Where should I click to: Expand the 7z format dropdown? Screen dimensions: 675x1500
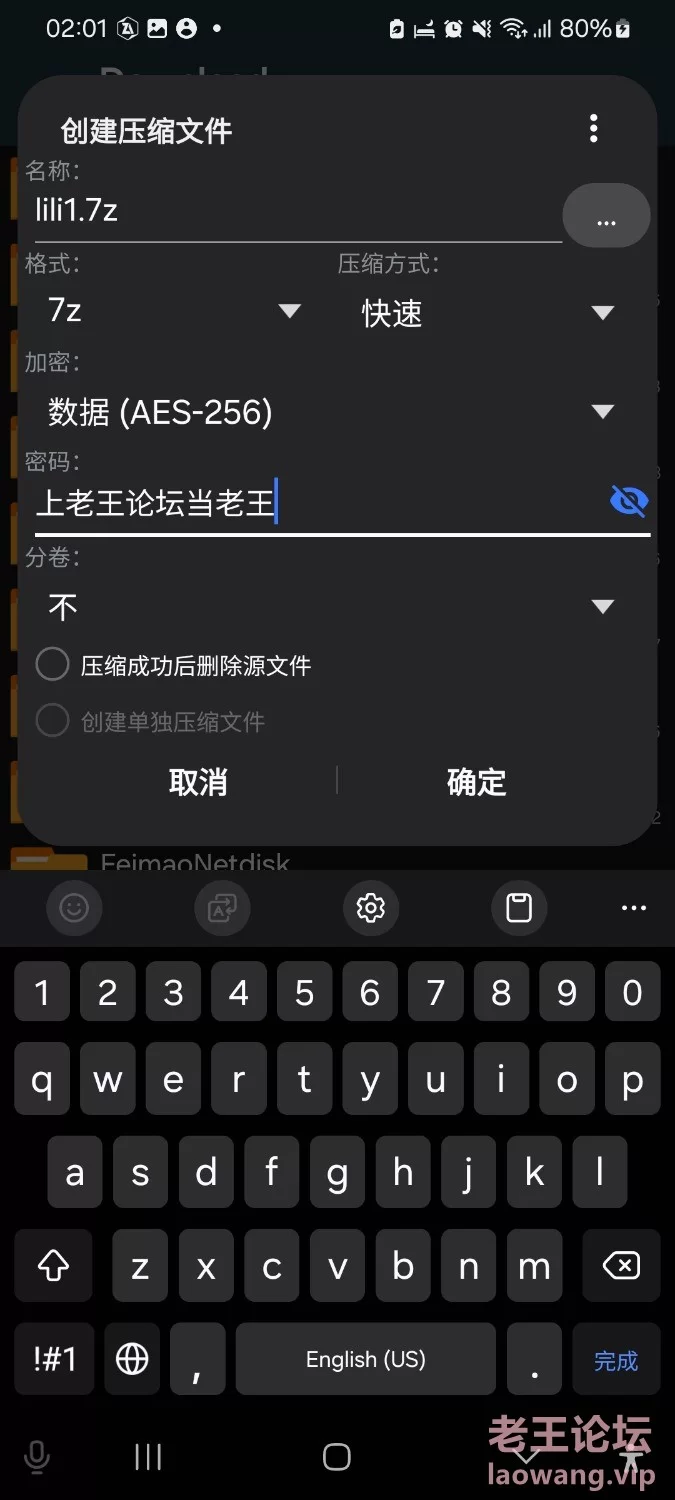pyautogui.click(x=175, y=311)
